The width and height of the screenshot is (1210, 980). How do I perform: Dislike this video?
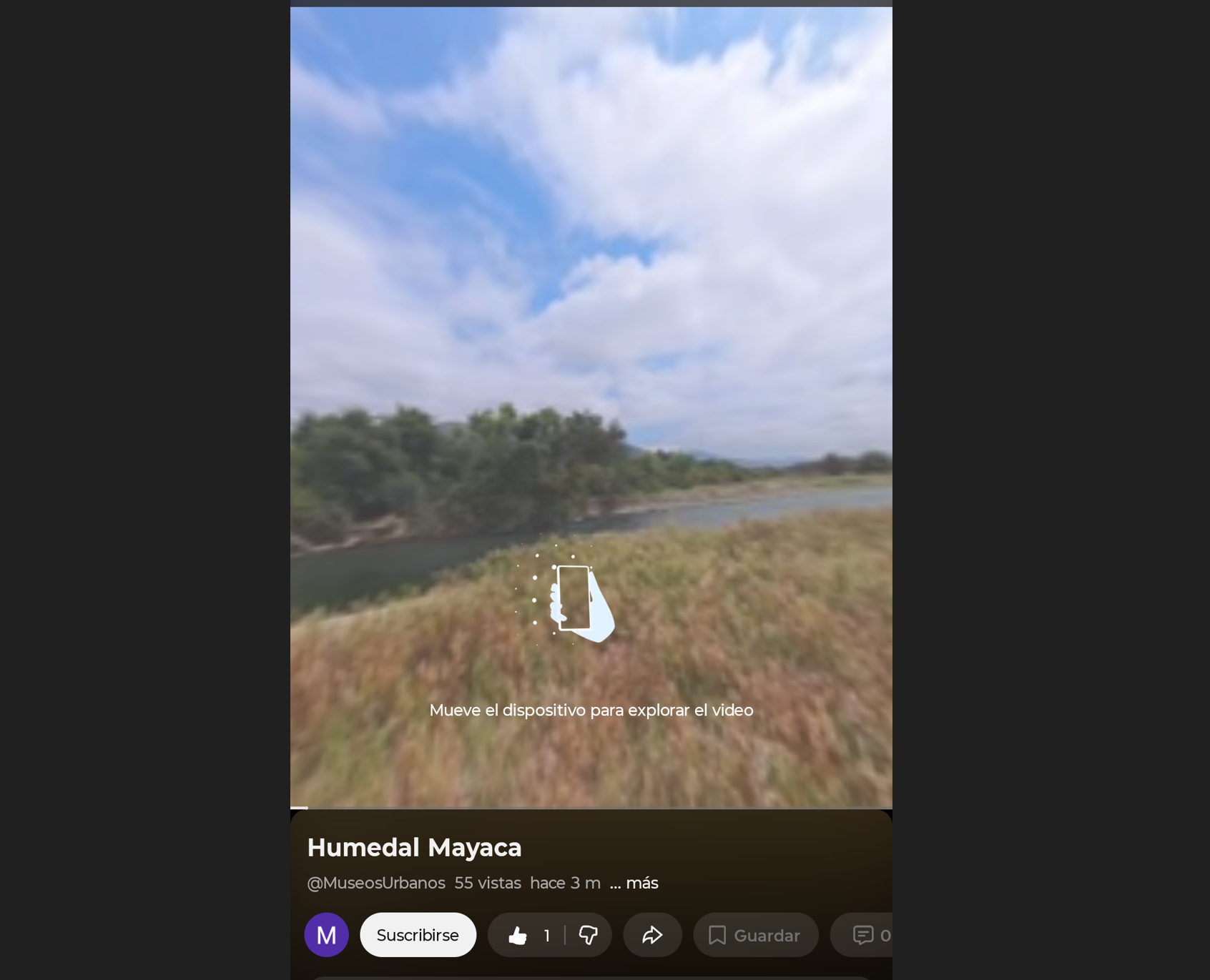click(588, 935)
